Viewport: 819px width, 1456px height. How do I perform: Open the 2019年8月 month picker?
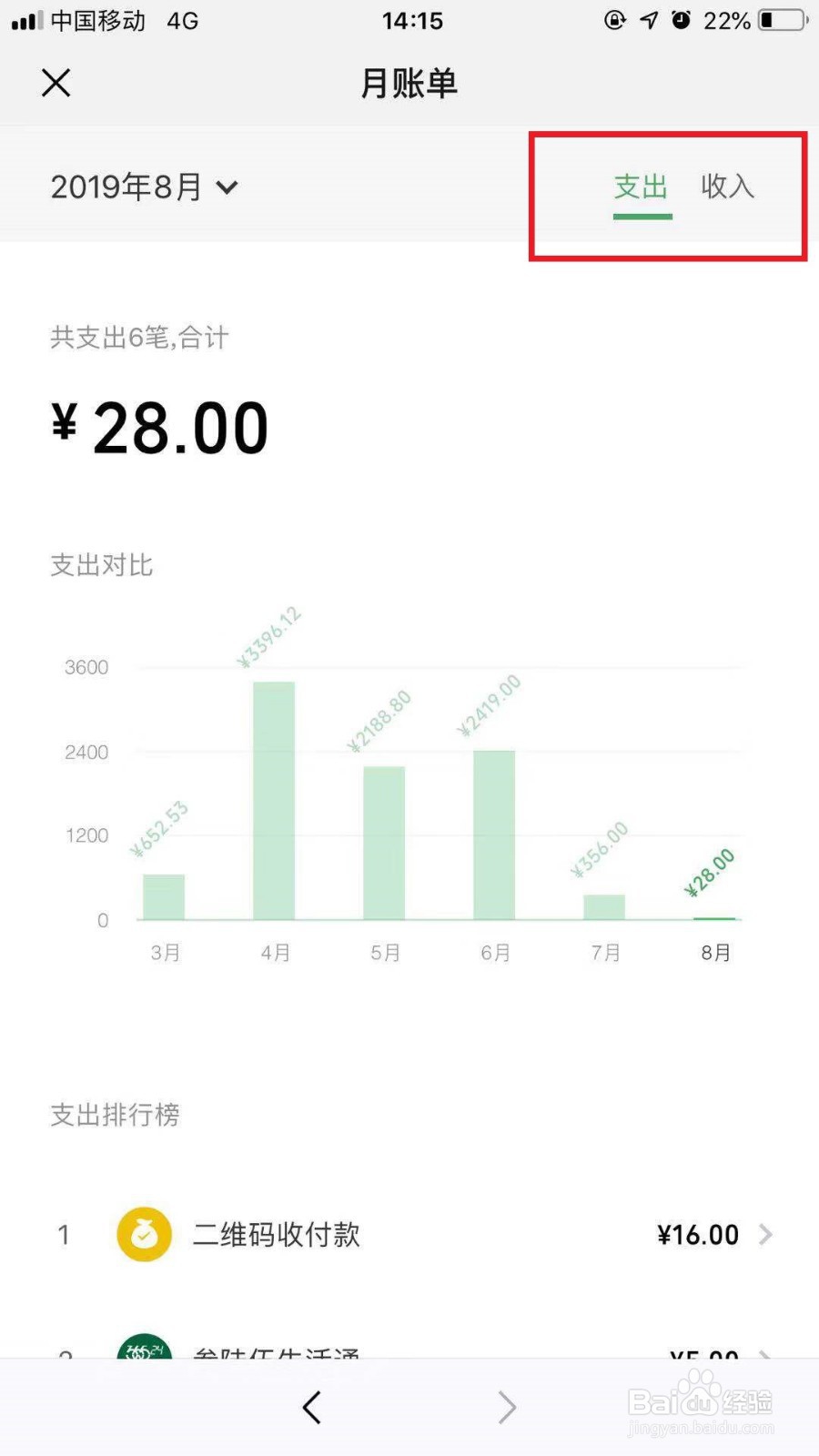pyautogui.click(x=144, y=187)
